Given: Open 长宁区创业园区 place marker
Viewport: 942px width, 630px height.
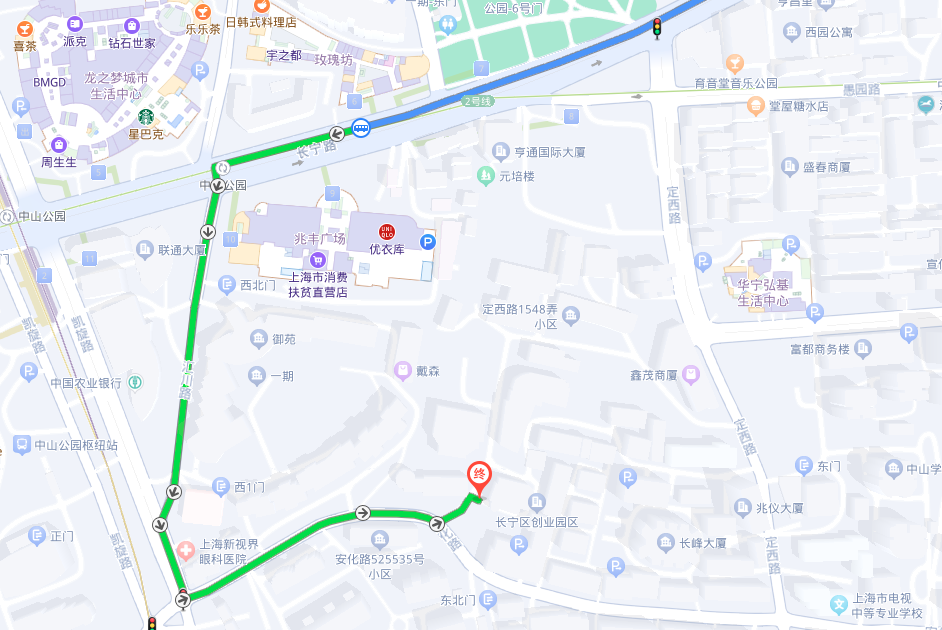Looking at the screenshot, I should pyautogui.click(x=537, y=502).
